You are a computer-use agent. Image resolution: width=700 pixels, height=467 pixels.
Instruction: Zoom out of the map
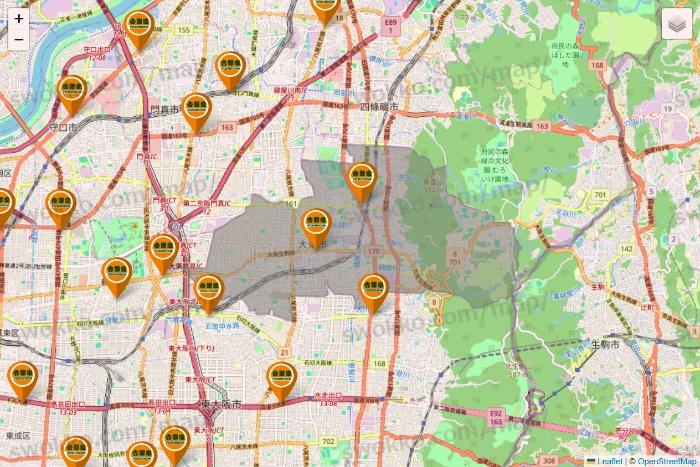click(x=19, y=40)
